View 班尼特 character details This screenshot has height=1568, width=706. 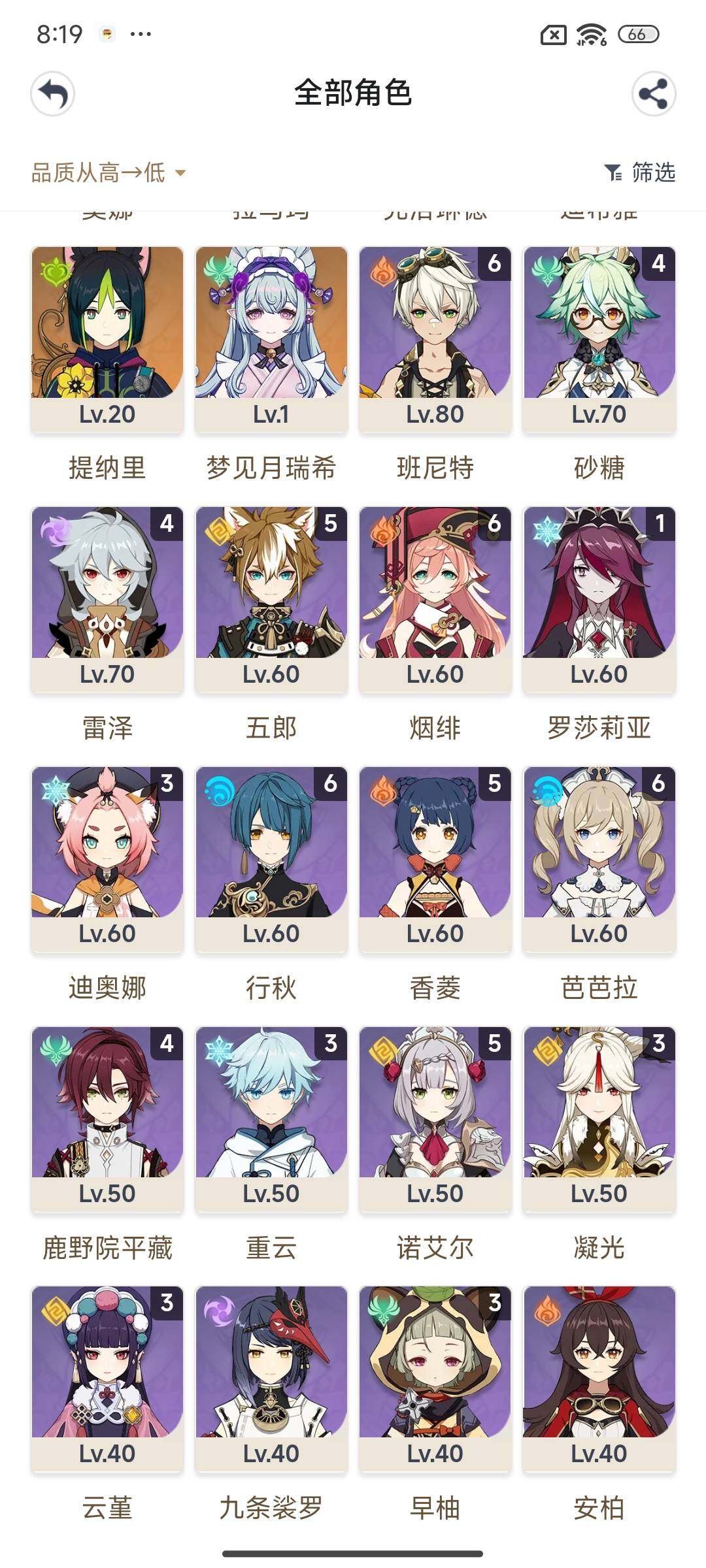pos(435,338)
